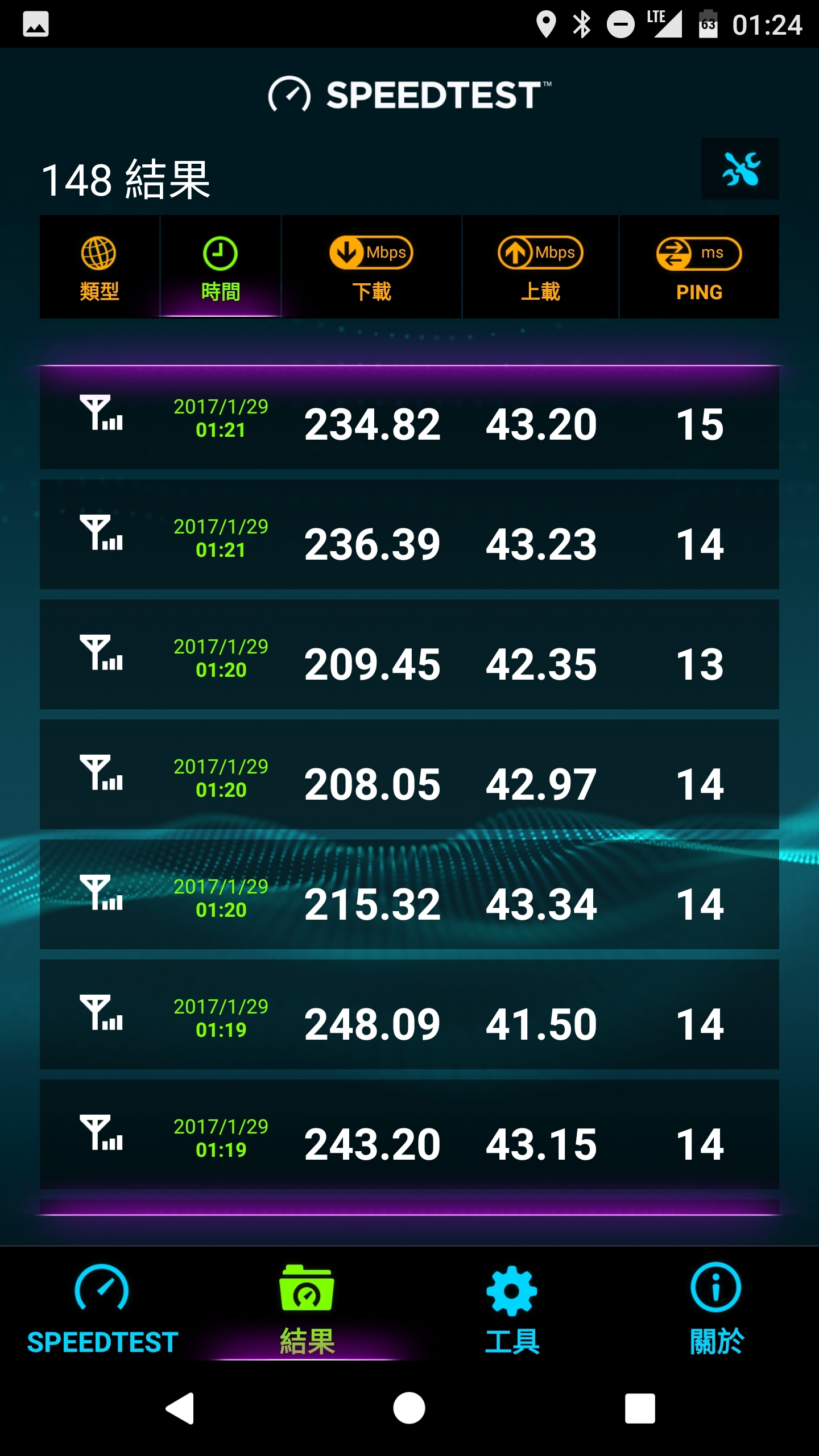
Task: Sort results by 時間 column
Action: 221,267
